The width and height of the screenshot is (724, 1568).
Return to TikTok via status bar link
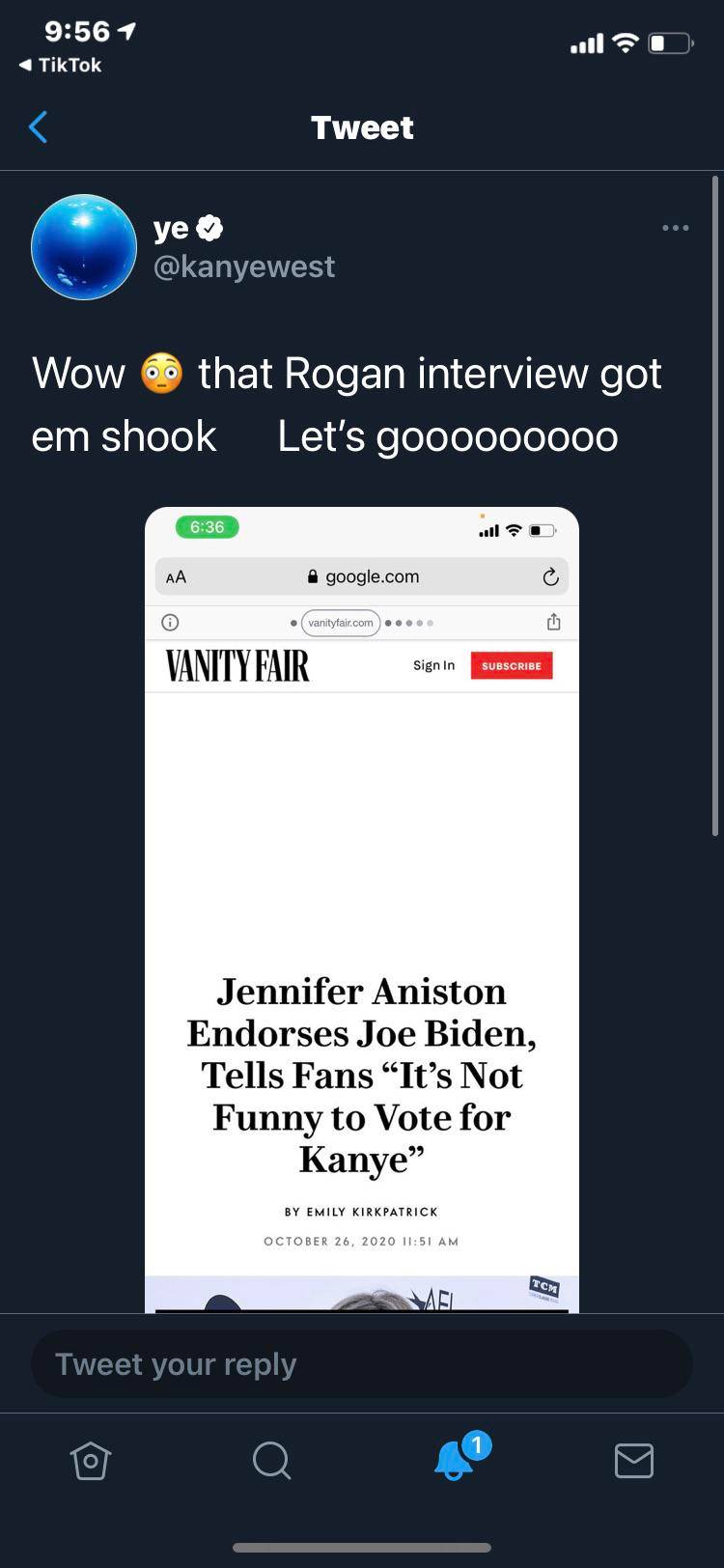[x=60, y=65]
